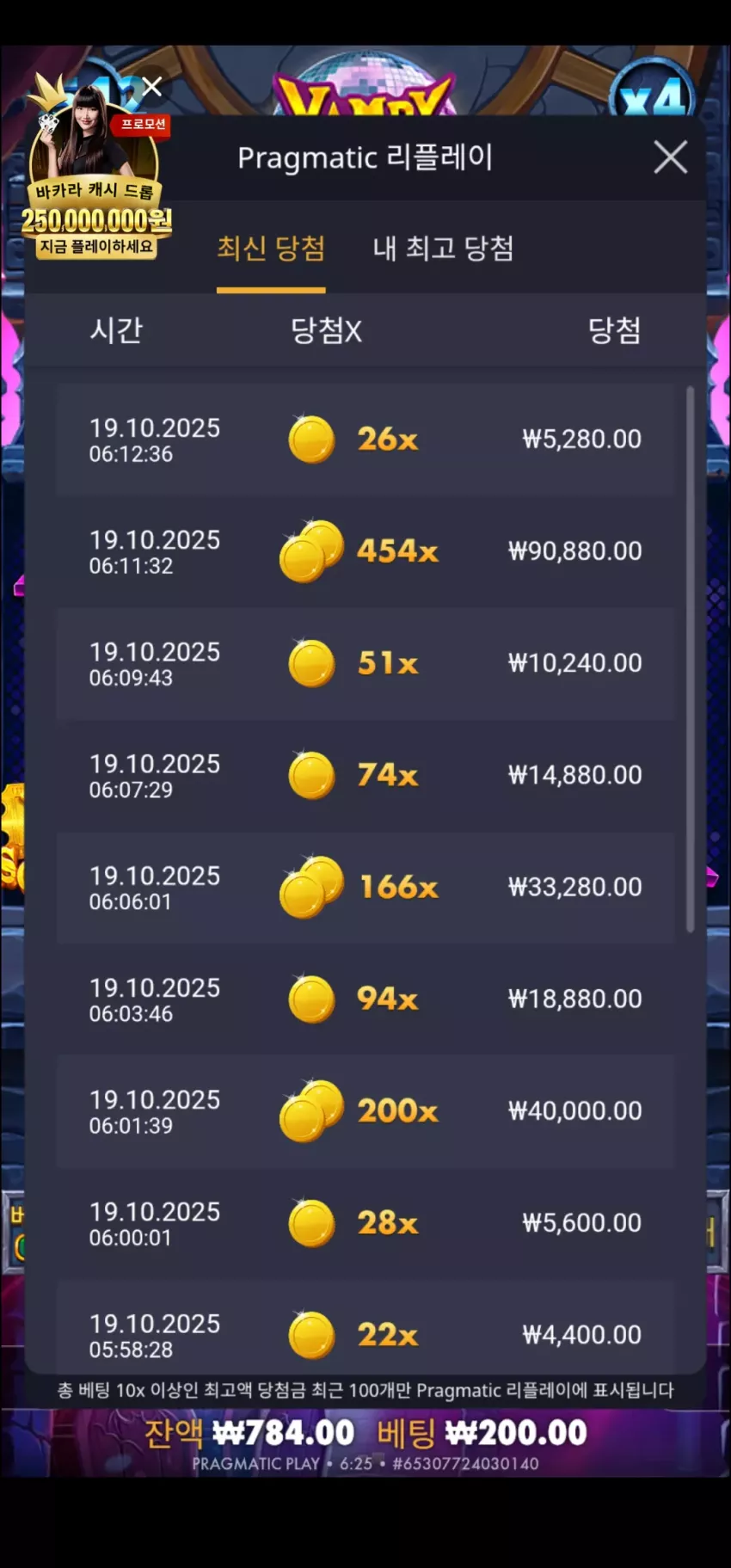Close the Pragmatic replay dialog
The width and height of the screenshot is (731, 1568).
point(670,157)
